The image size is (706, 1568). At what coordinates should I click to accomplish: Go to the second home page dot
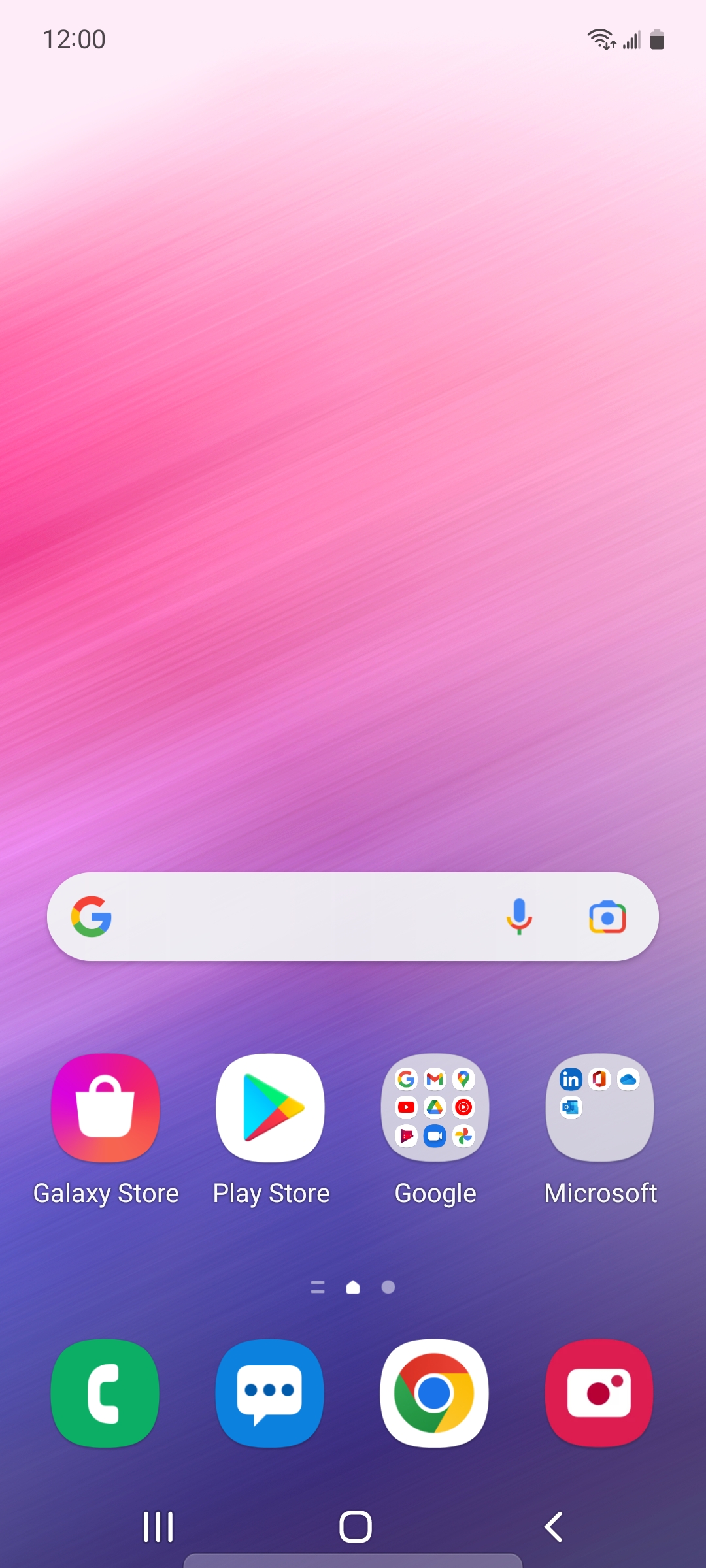[388, 1287]
